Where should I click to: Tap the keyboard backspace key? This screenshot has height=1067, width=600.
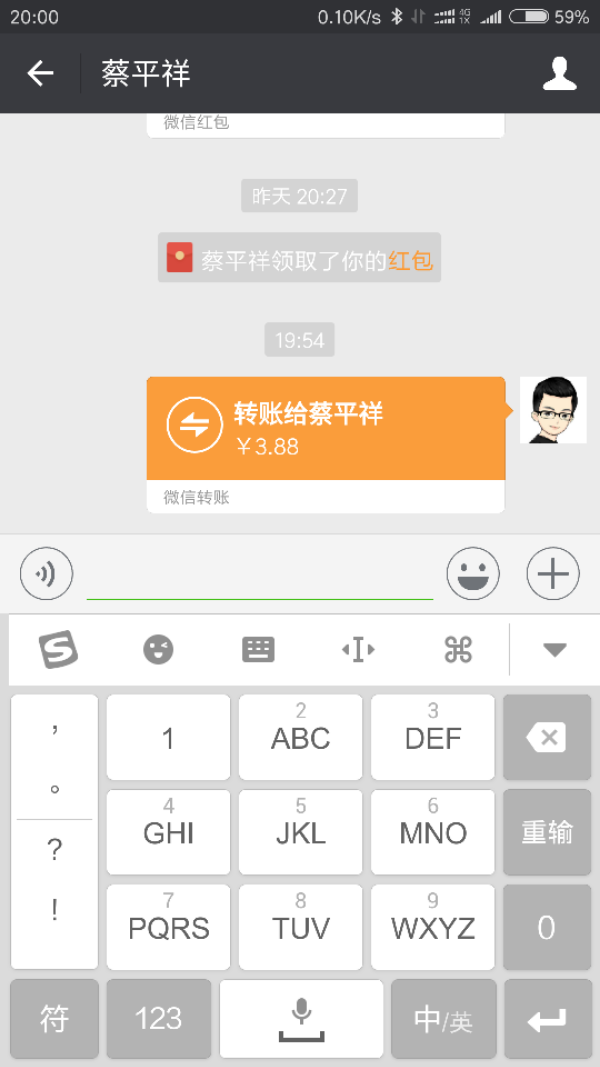(547, 738)
